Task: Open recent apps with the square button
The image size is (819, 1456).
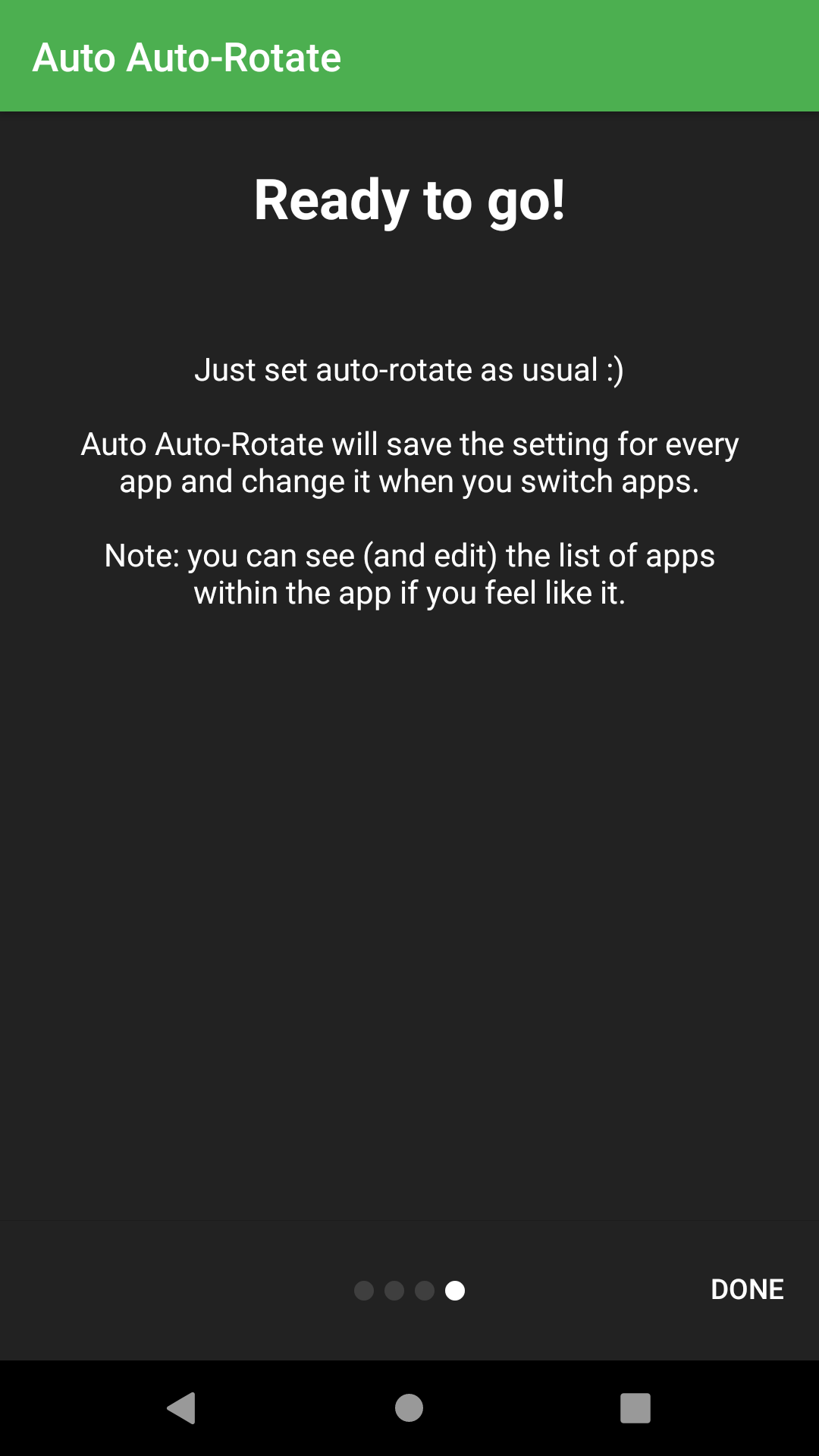Action: pos(635,1408)
